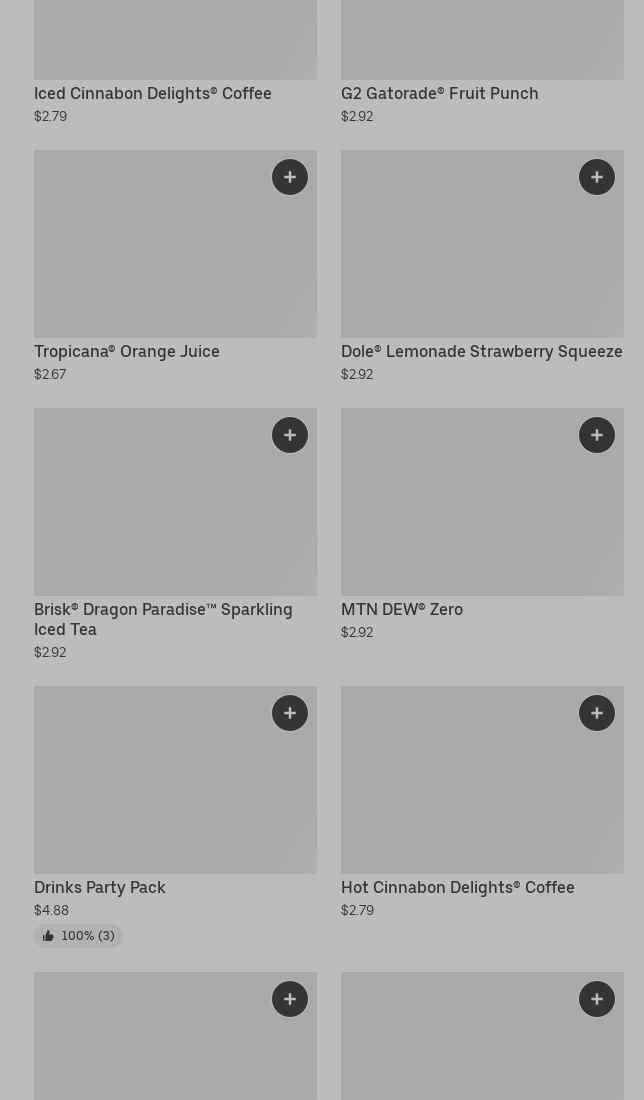Viewport: 644px width, 1100px height.
Task: Add Tropicana Orange Juice to cart
Action: click(290, 177)
